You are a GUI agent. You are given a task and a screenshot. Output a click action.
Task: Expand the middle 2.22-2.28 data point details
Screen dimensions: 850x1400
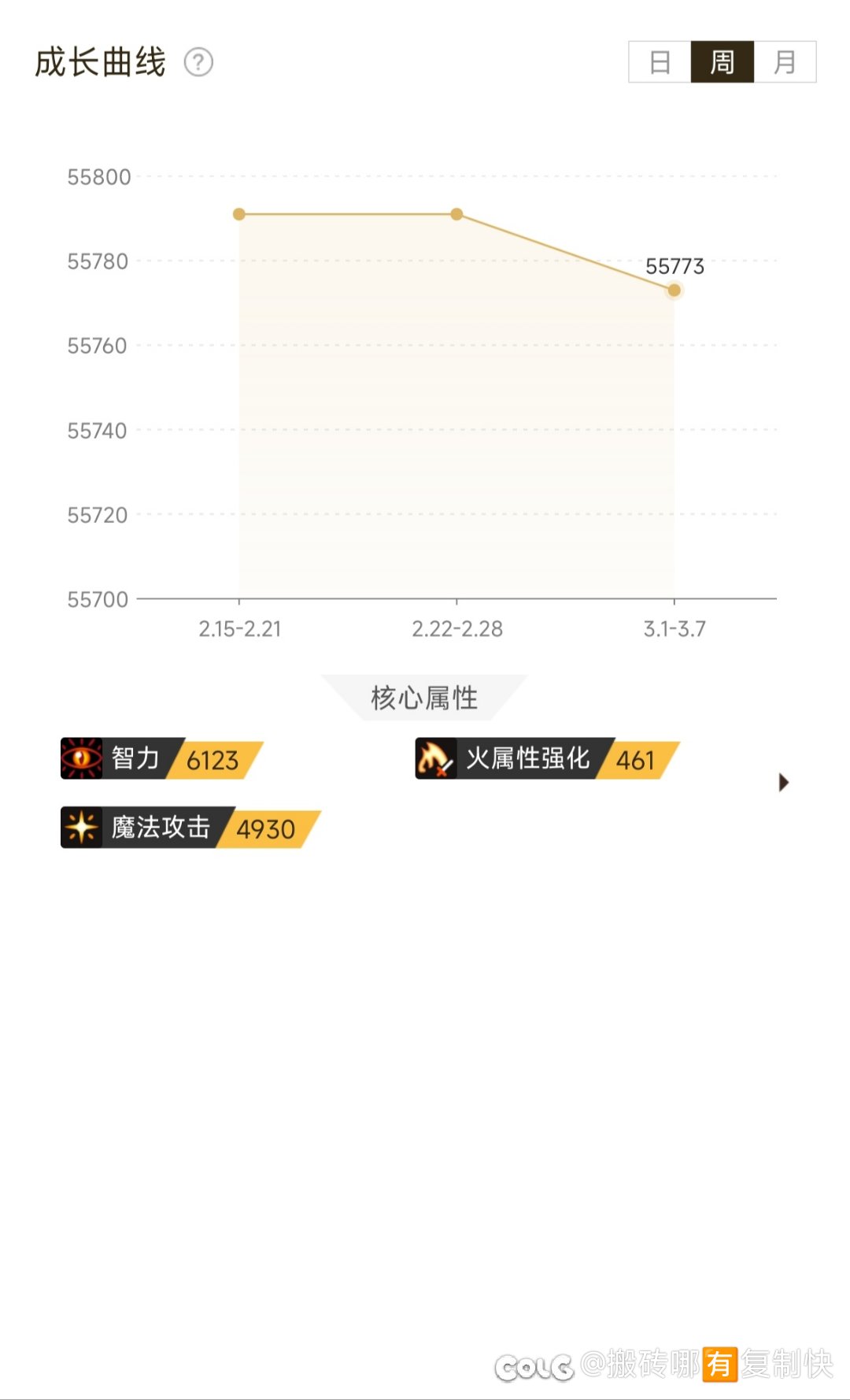(x=456, y=213)
